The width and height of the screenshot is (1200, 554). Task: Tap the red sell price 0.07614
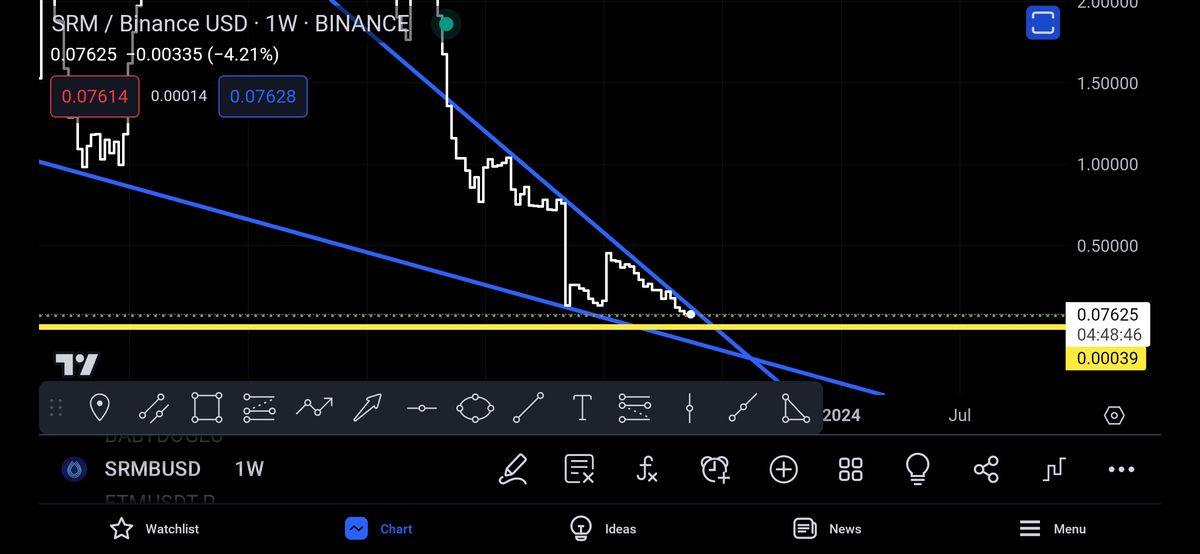[94, 97]
